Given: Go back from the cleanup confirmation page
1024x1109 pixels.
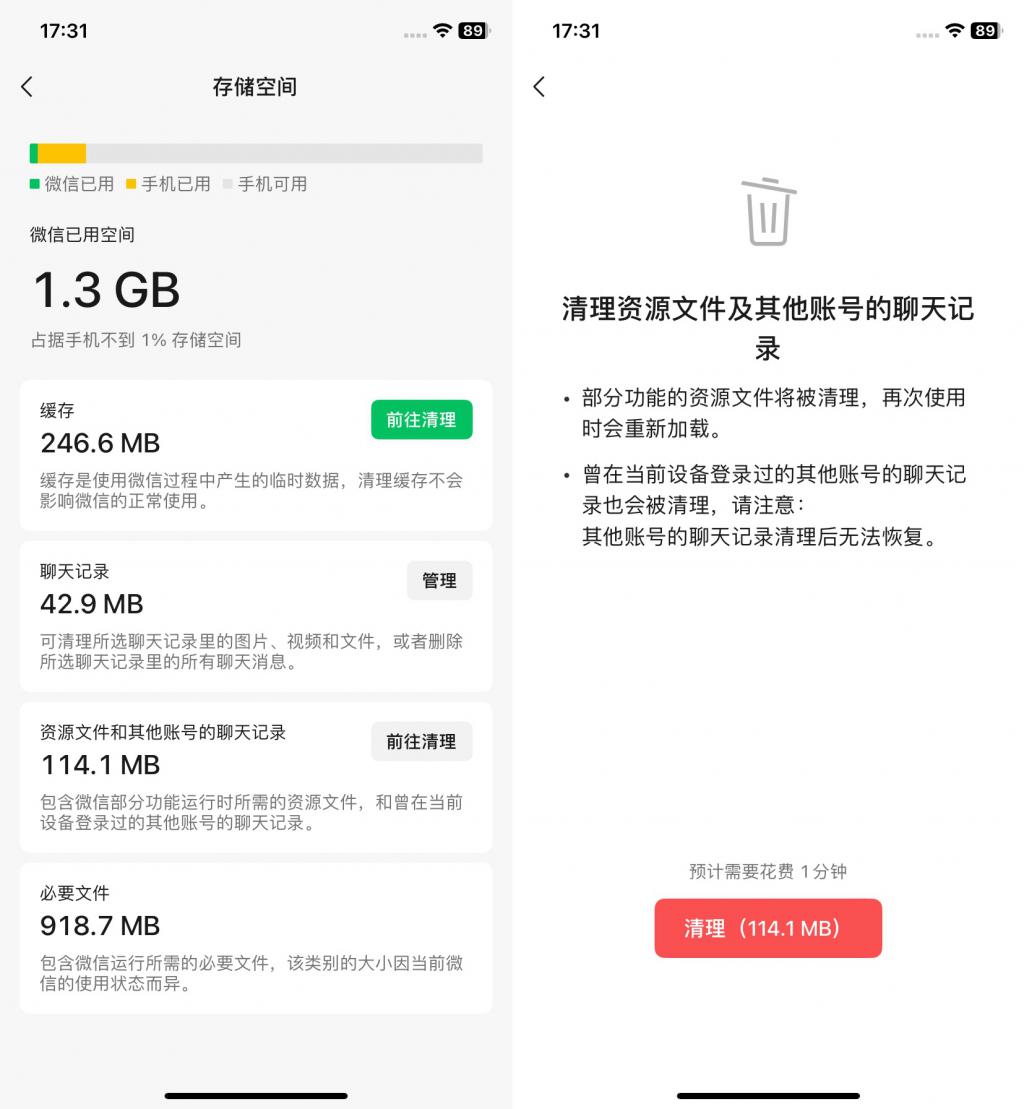Looking at the screenshot, I should pyautogui.click(x=539, y=87).
